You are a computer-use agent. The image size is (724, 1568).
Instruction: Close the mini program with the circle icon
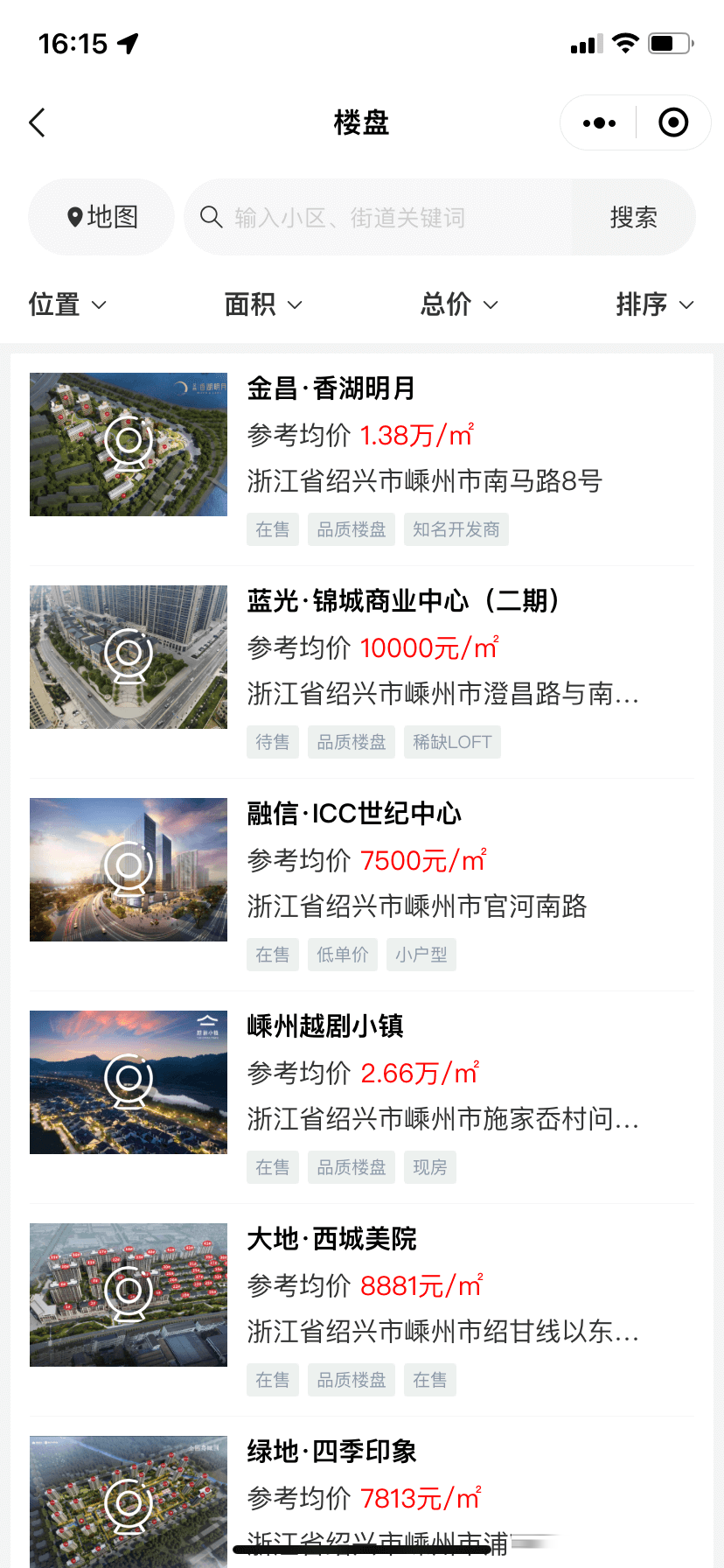pyautogui.click(x=673, y=123)
